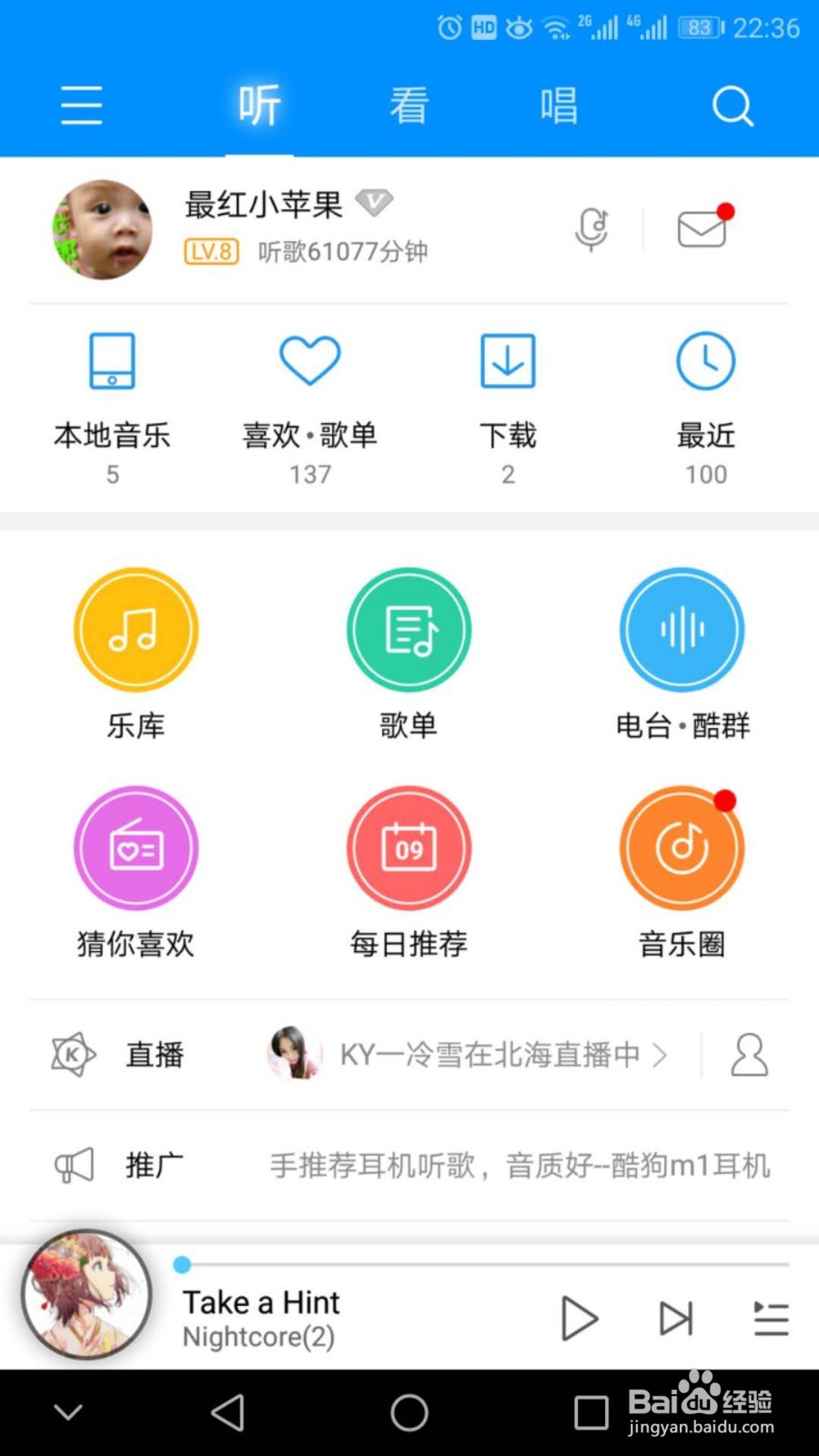Open the hamburger drawer menu
The width and height of the screenshot is (819, 1456).
coord(81,106)
